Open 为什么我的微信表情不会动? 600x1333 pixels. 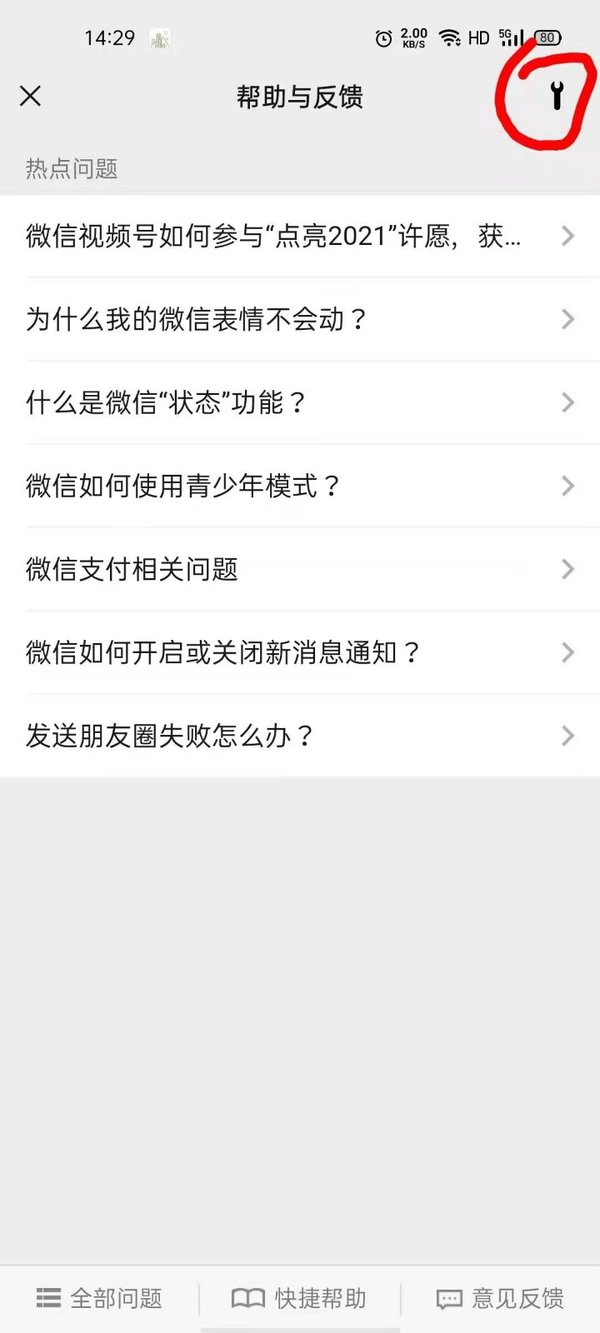point(300,319)
